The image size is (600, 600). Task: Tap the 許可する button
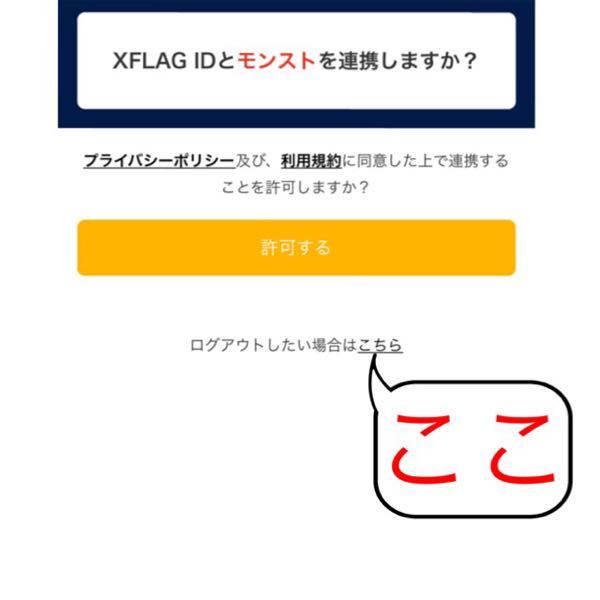tap(296, 248)
